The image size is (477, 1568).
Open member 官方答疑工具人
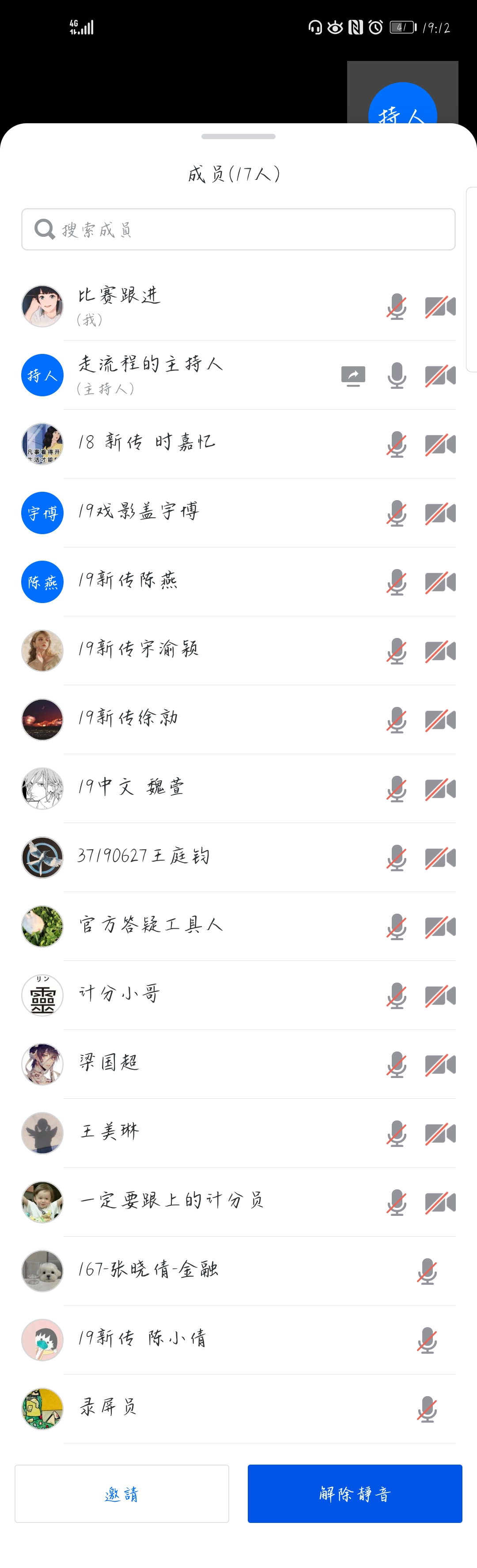point(182,926)
